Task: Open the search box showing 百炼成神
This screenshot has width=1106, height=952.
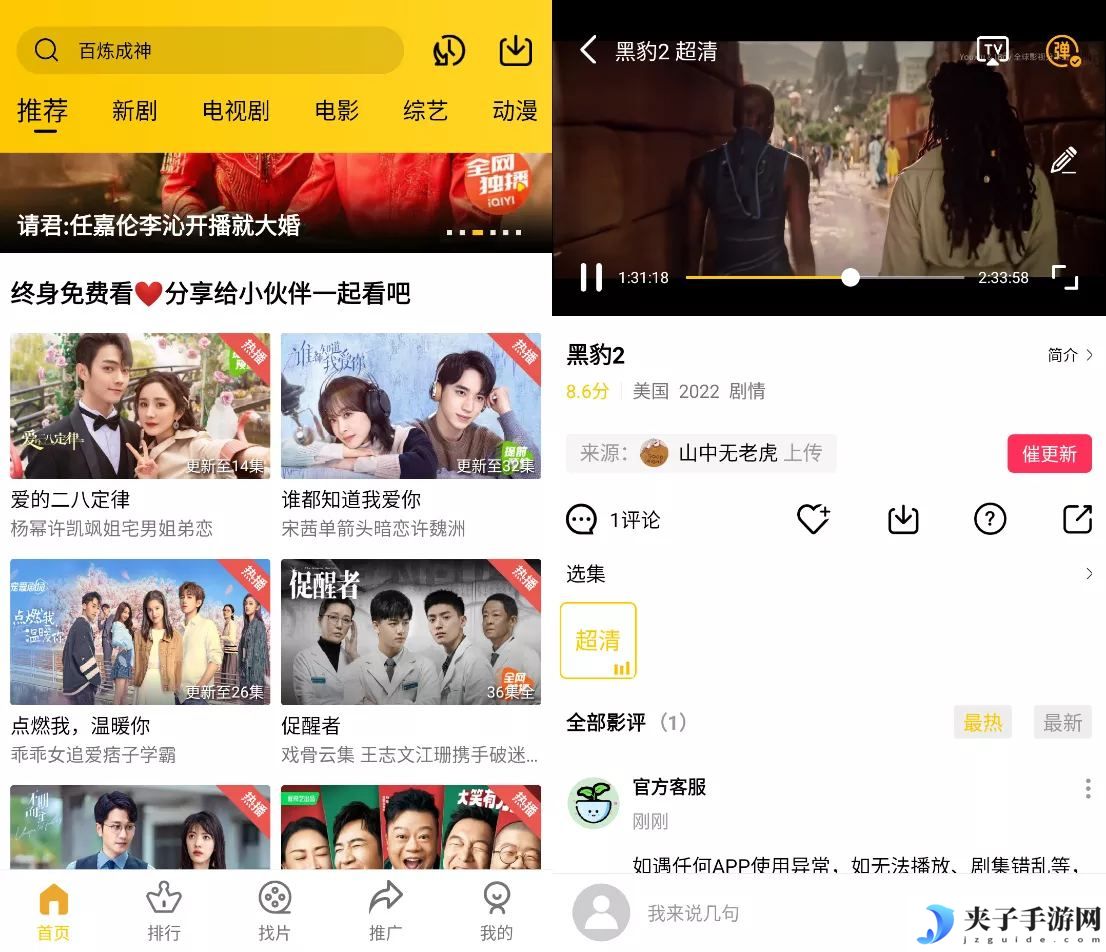Action: coord(210,51)
